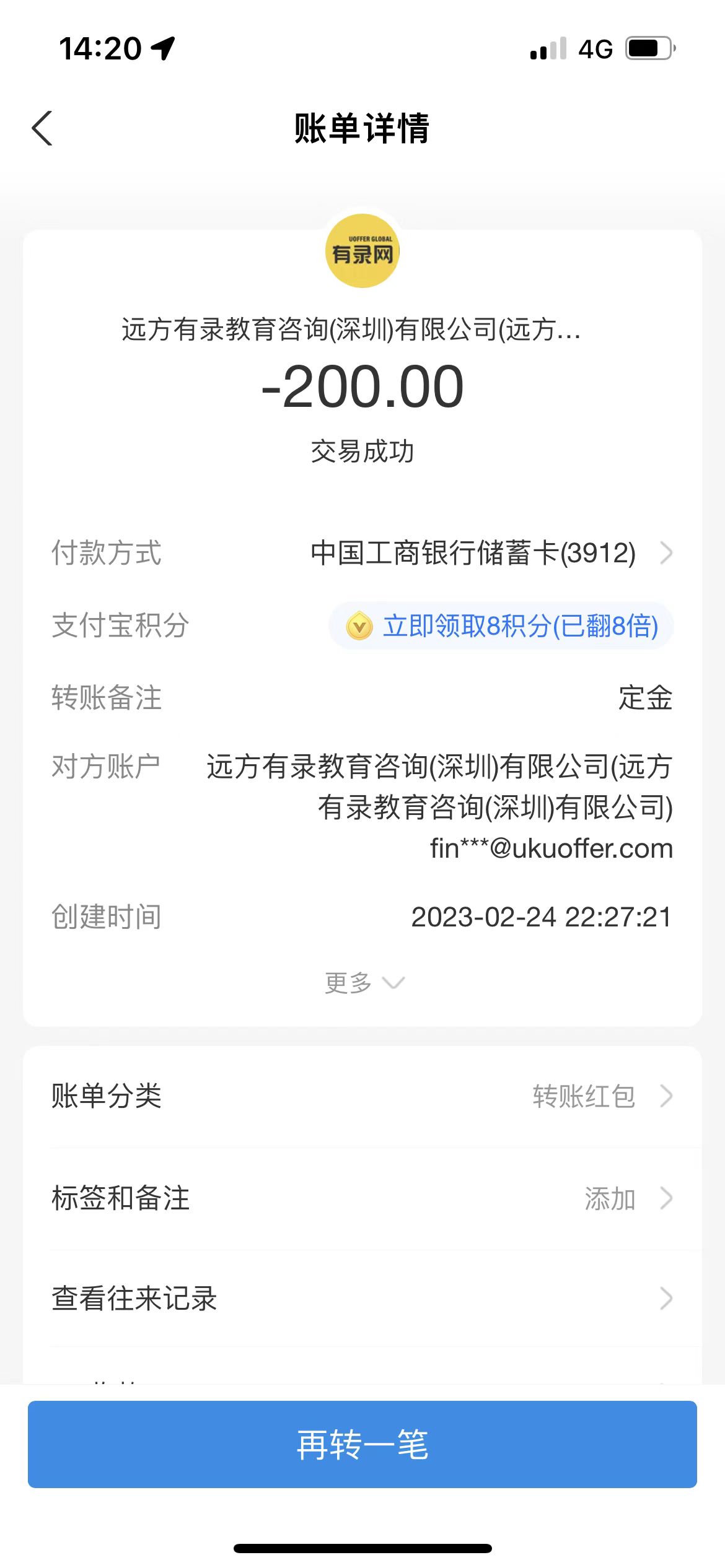725x1568 pixels.
Task: Go back from 账单详情 page
Action: (42, 129)
